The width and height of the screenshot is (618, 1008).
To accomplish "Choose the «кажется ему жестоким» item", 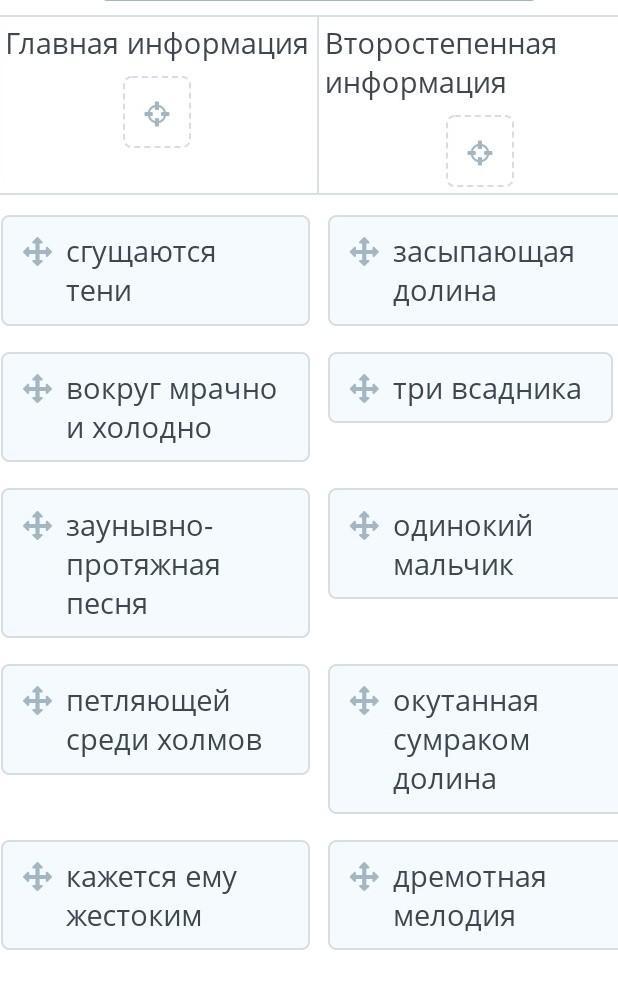I will 156,895.
